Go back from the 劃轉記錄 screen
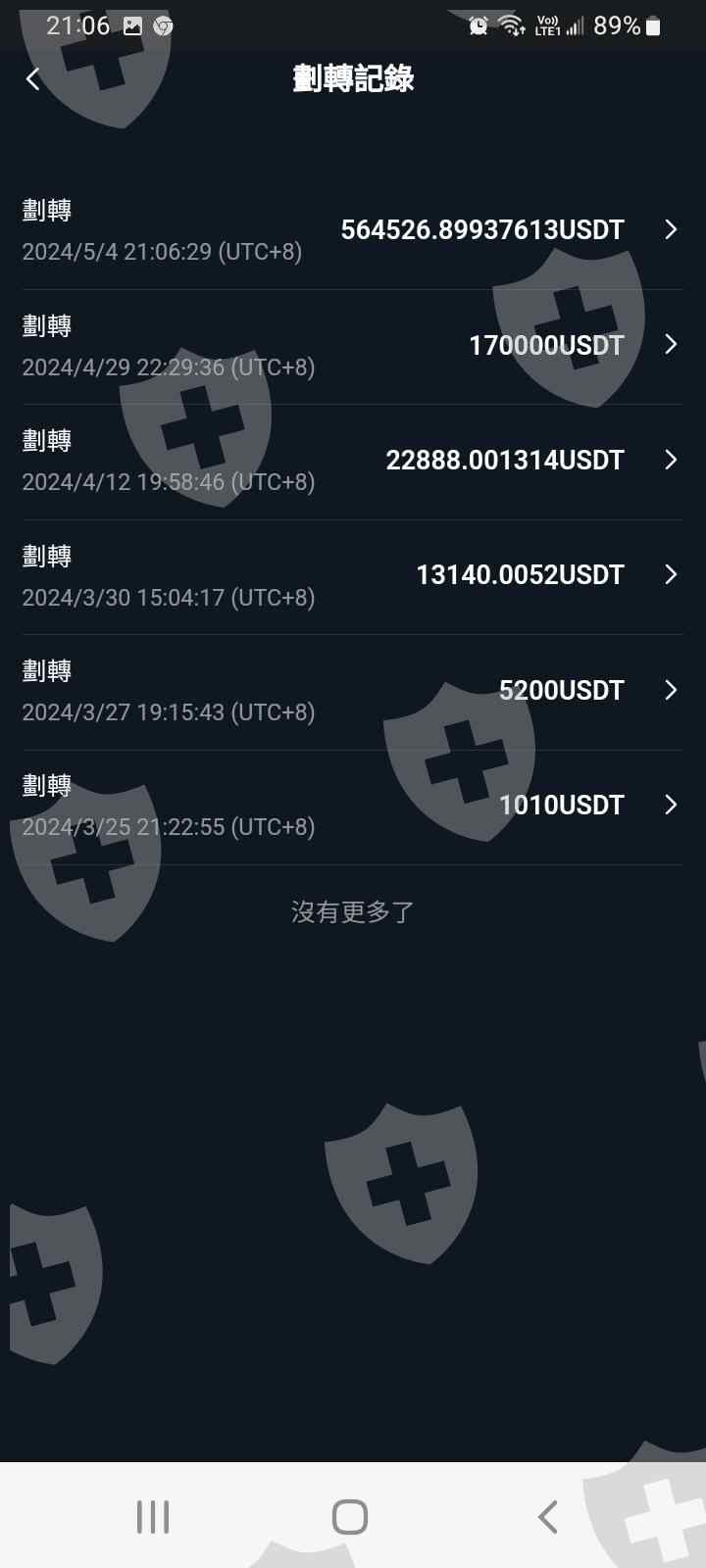706x1568 pixels. [33, 78]
